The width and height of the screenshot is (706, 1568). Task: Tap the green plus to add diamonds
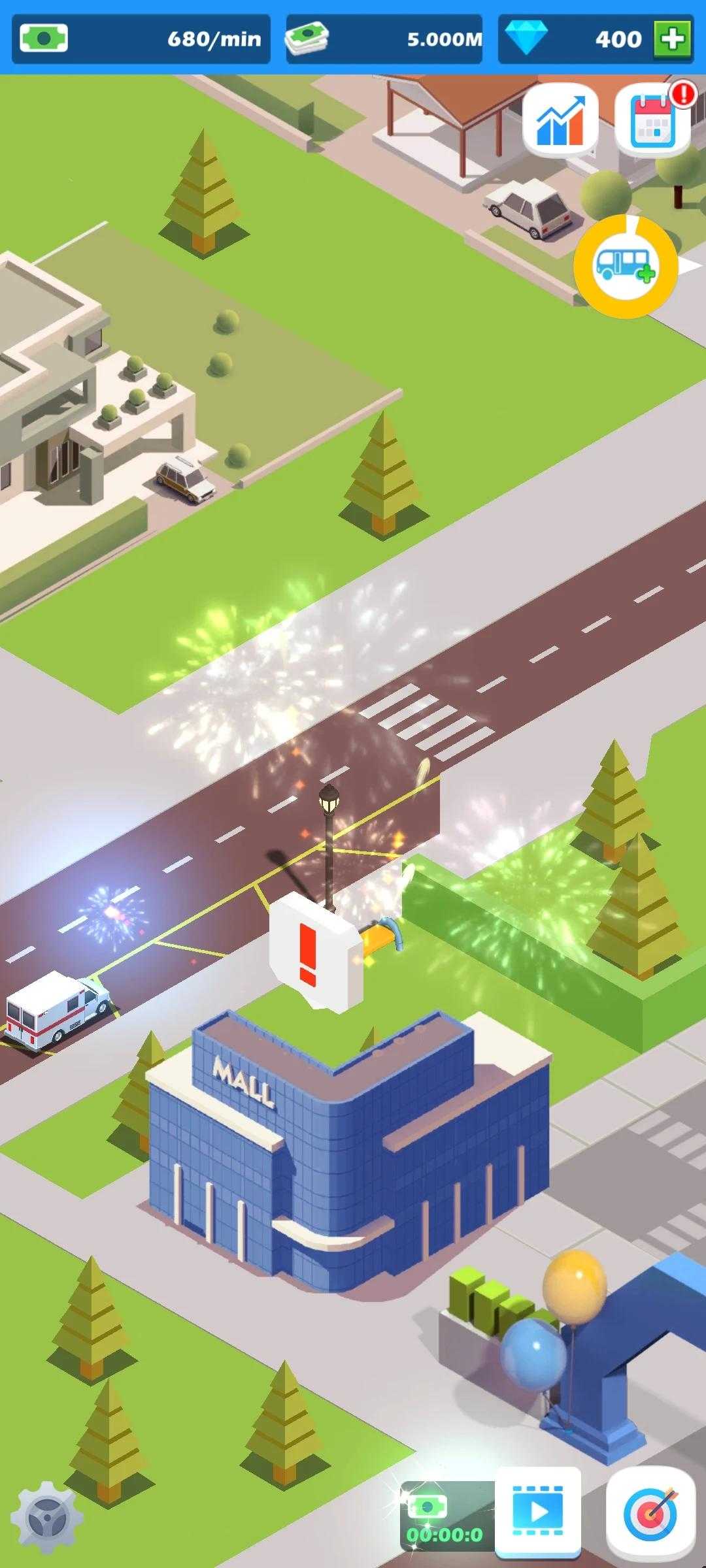point(673,39)
